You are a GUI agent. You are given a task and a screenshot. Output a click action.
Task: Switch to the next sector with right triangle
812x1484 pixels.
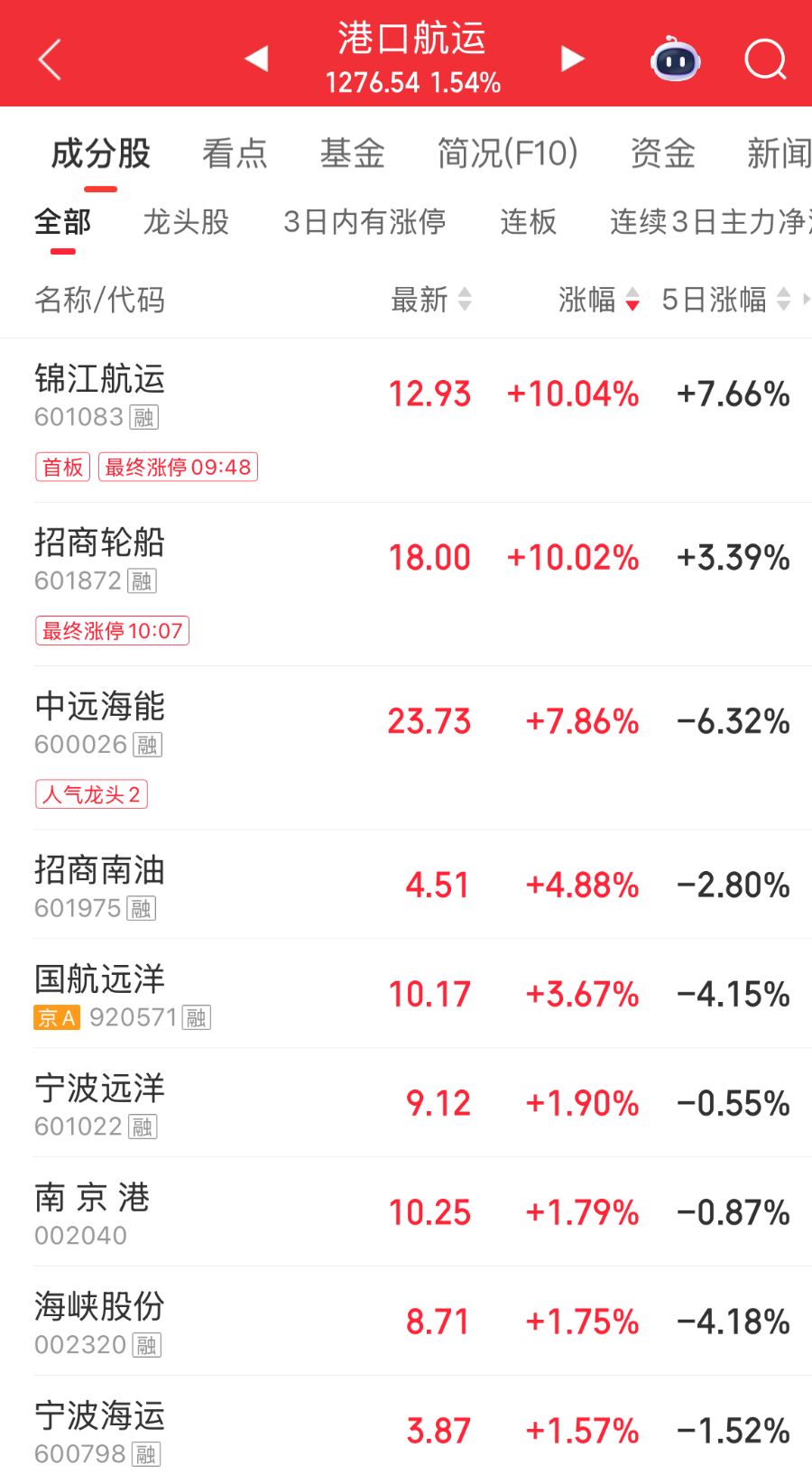point(572,59)
